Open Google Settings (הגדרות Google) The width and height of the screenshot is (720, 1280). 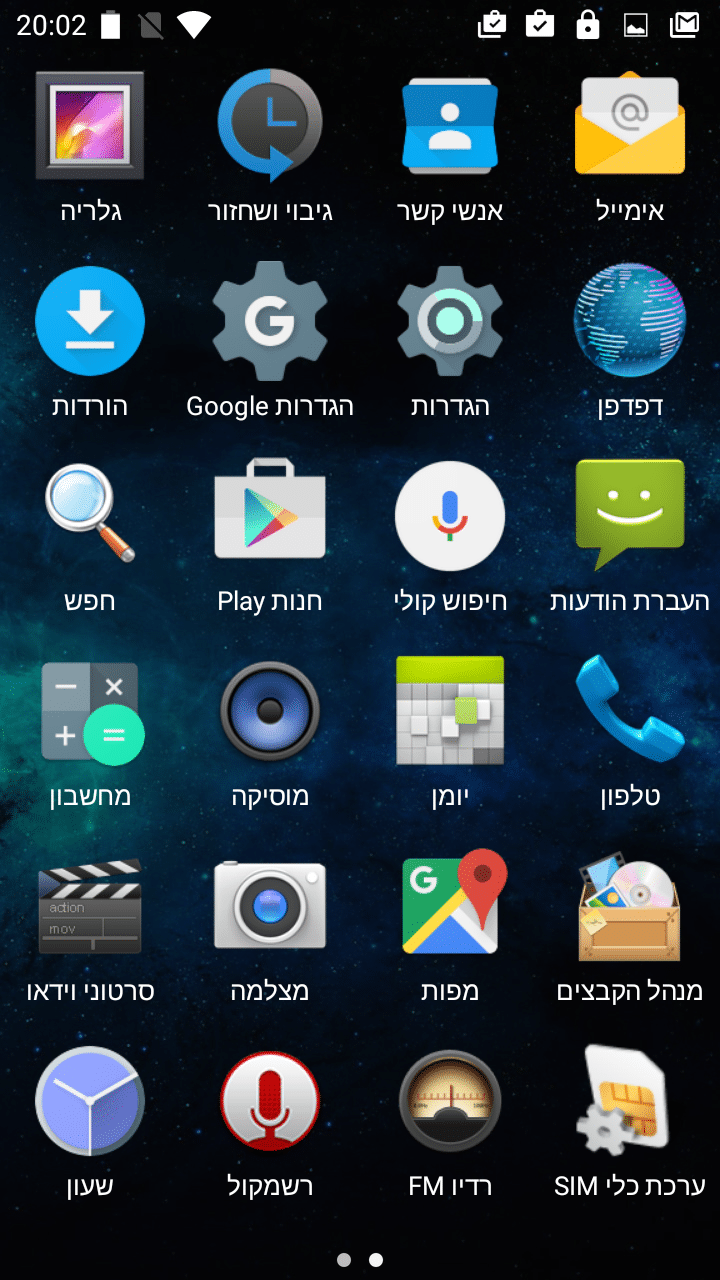[270, 322]
